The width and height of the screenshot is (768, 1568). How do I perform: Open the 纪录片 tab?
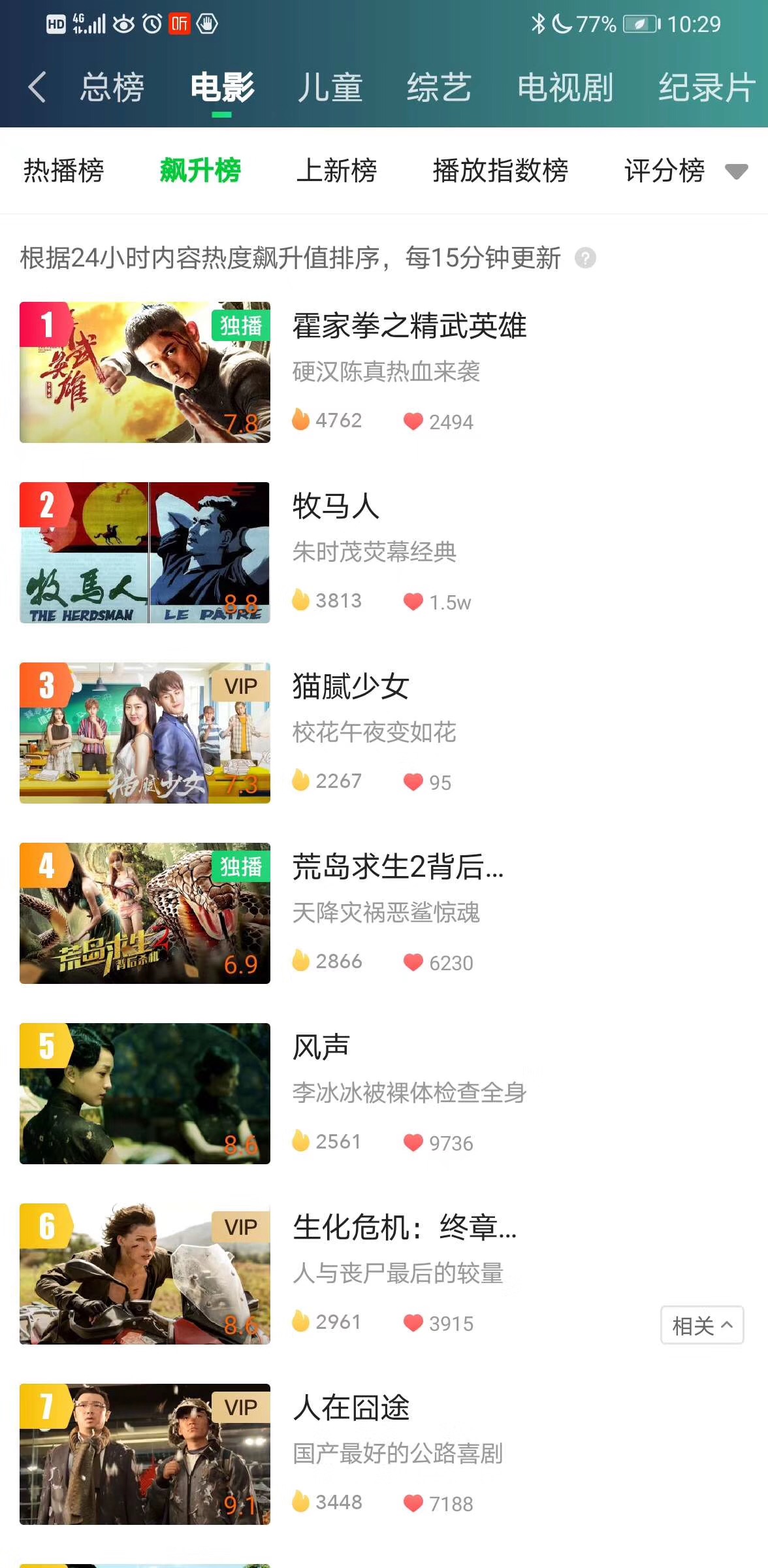tap(707, 88)
